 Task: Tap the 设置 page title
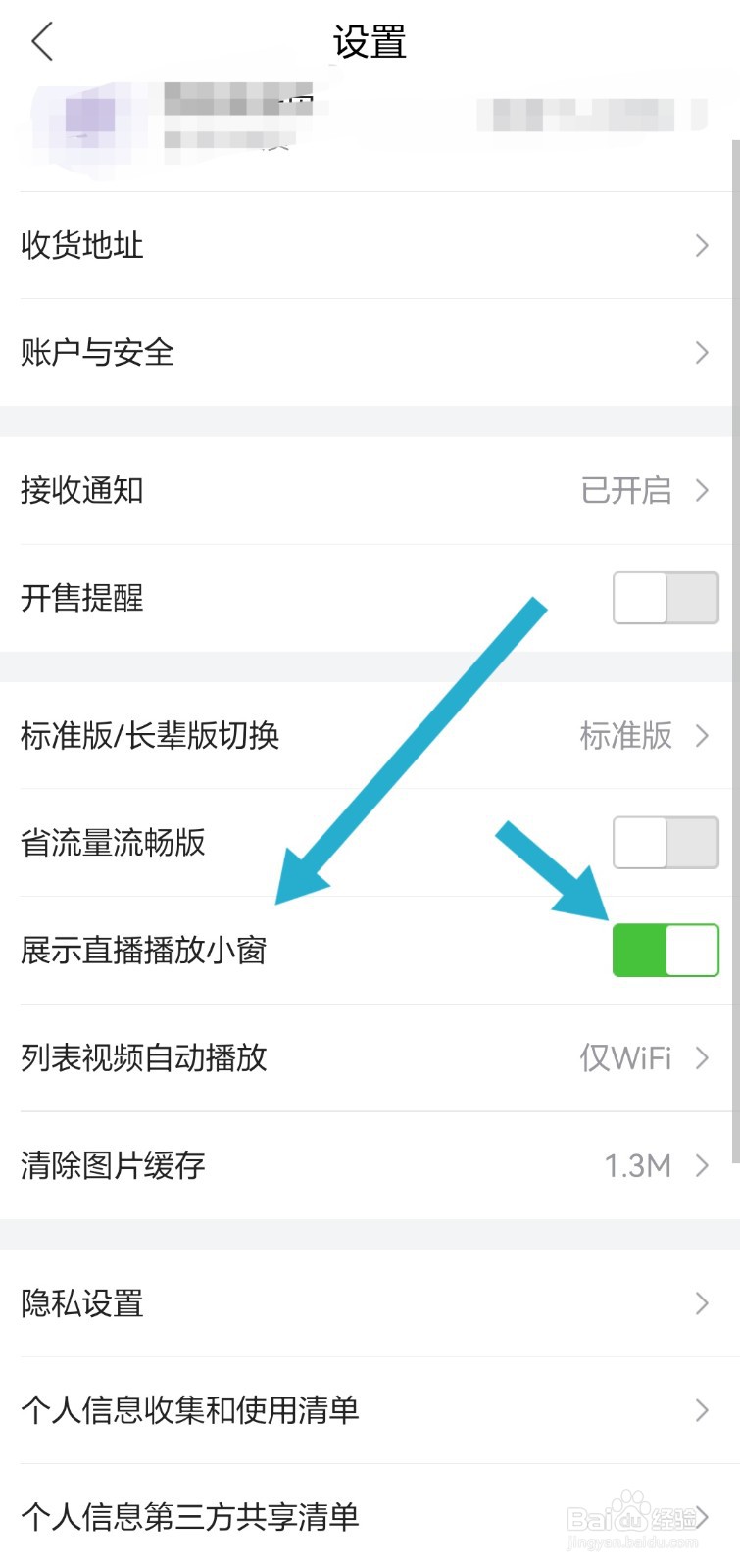[x=370, y=41]
